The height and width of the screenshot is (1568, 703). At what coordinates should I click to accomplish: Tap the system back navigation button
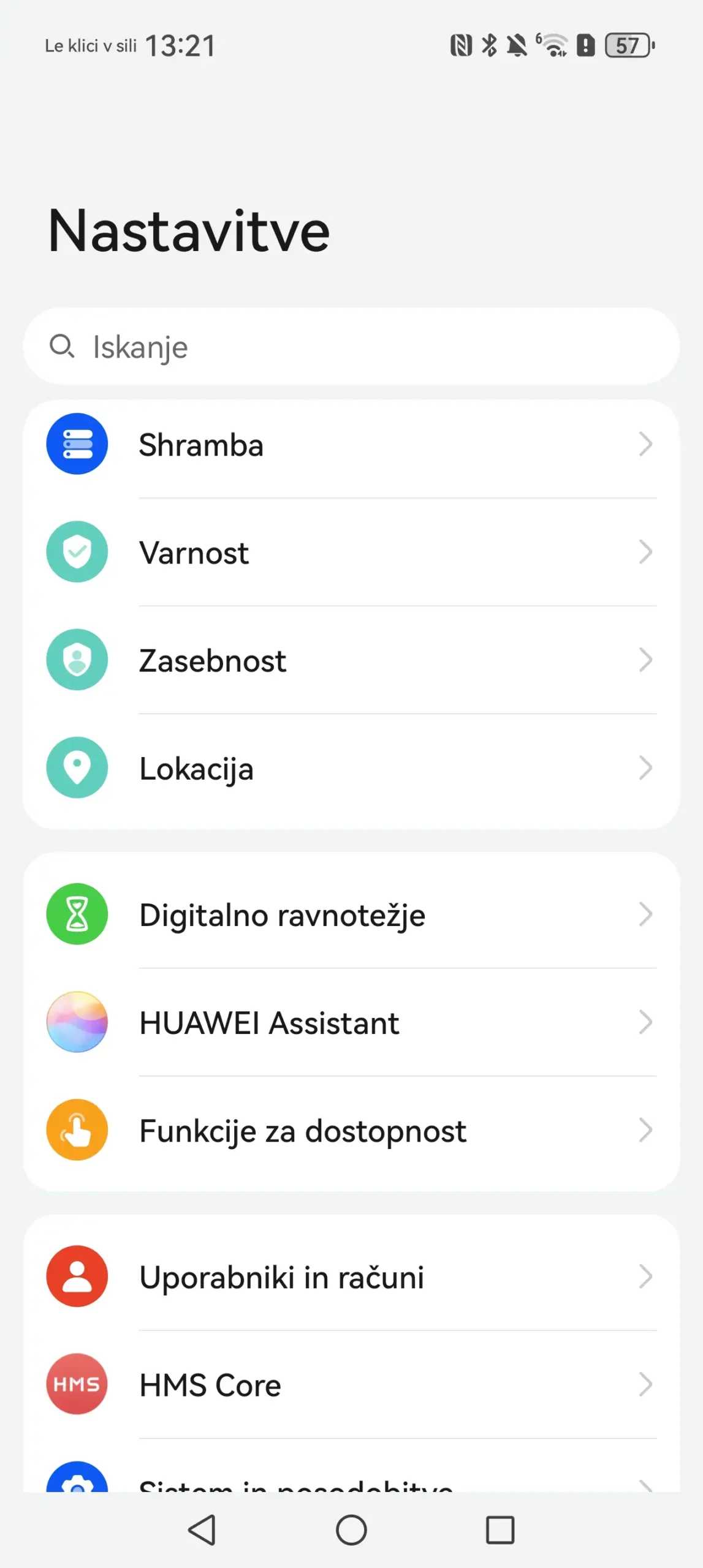point(202,1529)
